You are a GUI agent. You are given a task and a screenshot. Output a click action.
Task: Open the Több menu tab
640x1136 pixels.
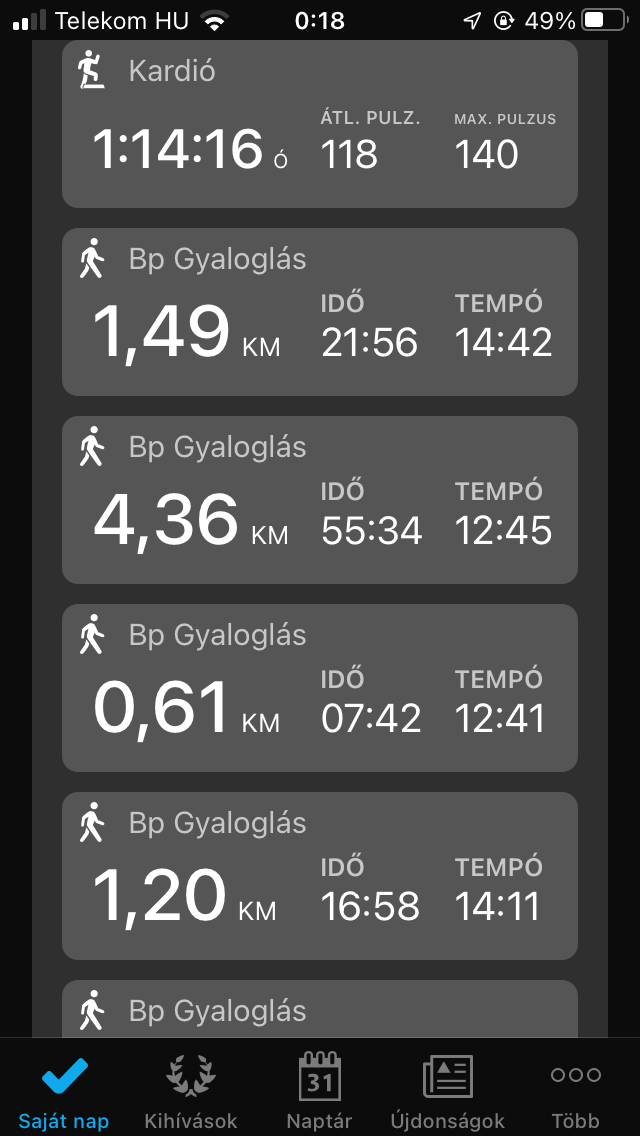(576, 1090)
